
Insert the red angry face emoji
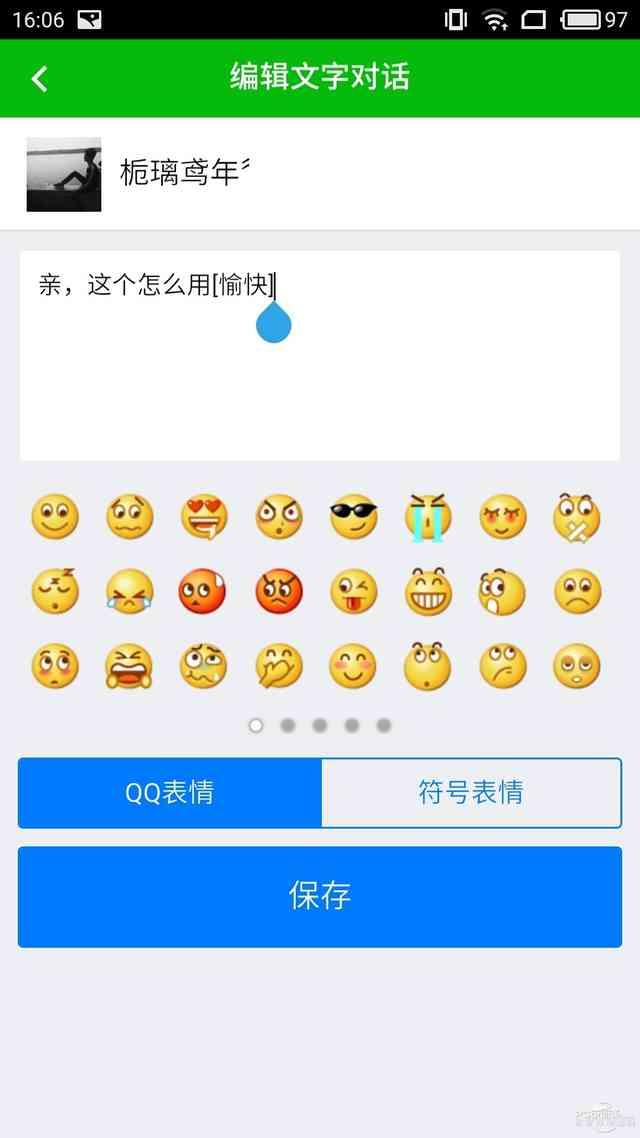[x=279, y=592]
